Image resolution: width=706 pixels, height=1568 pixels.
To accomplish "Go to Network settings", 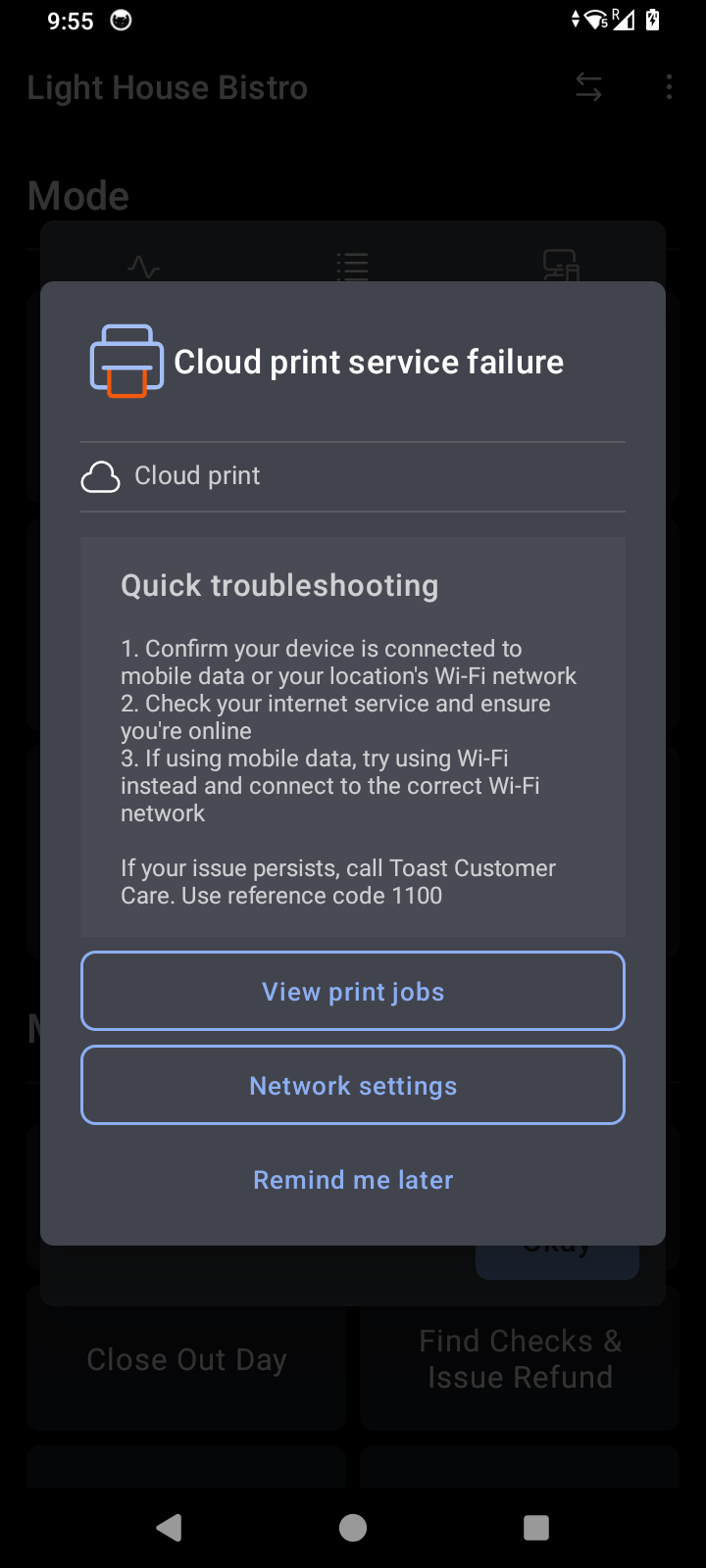I will click(x=353, y=1085).
